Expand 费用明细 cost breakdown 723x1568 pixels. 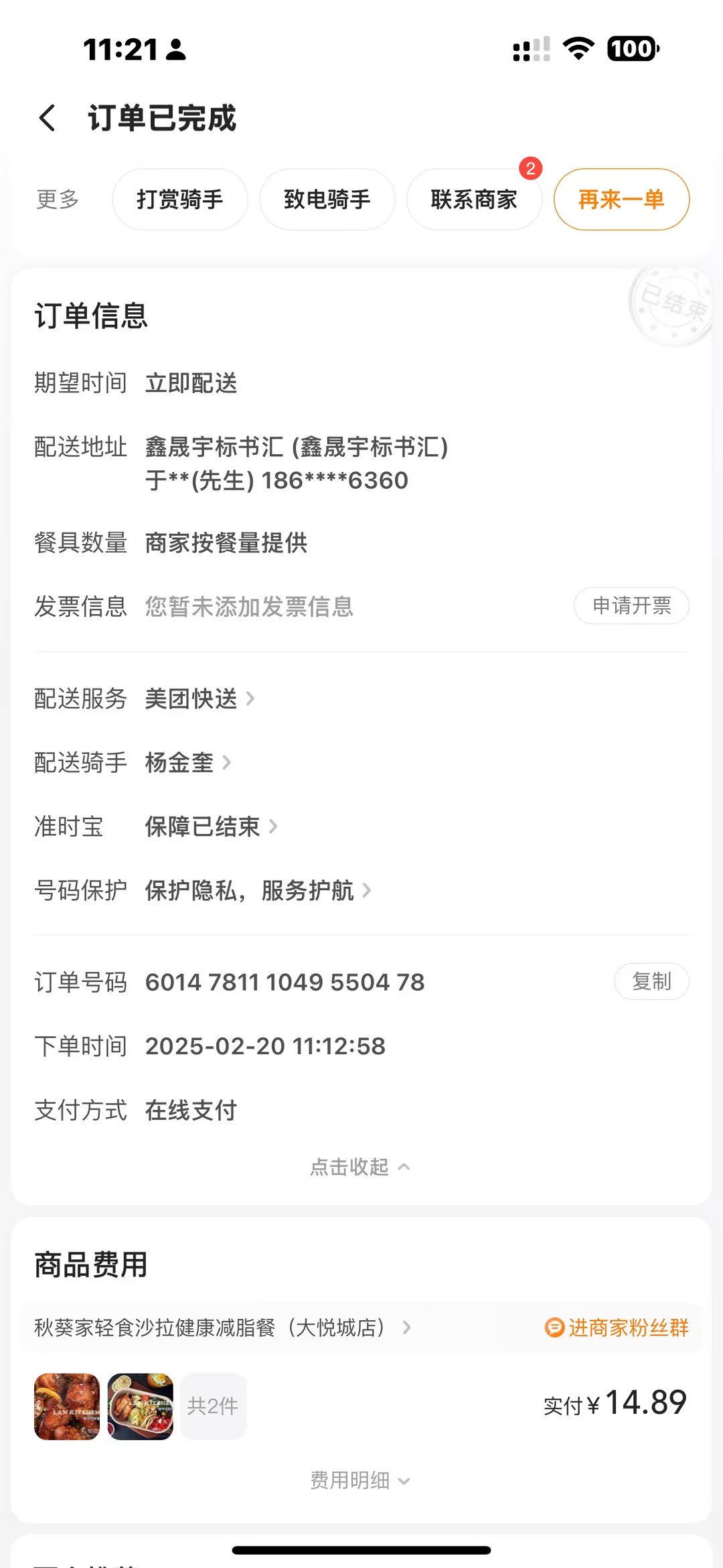point(360,1480)
